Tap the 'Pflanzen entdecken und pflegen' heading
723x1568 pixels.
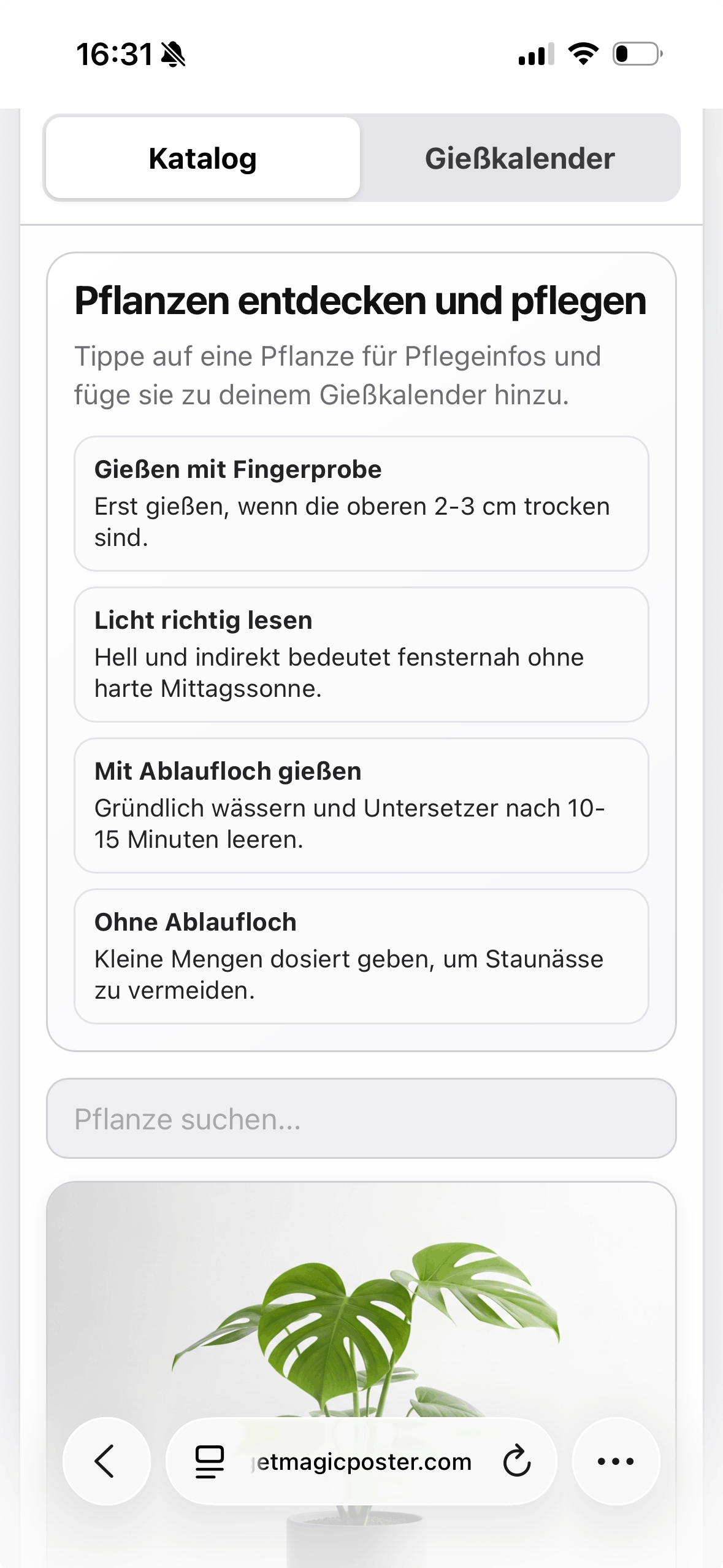(x=361, y=301)
